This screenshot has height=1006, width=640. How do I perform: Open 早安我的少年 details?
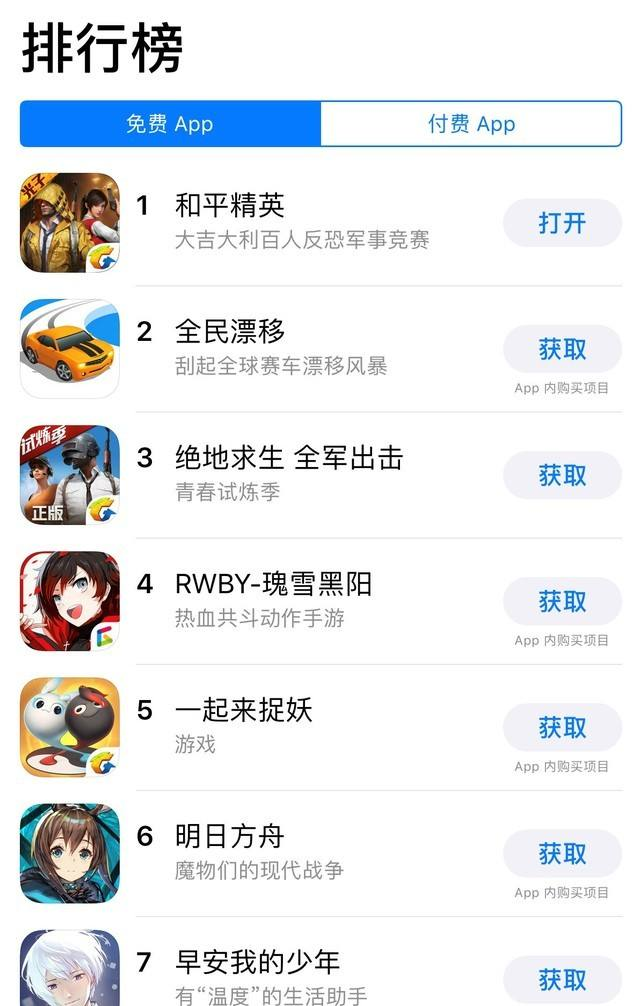click(x=257, y=962)
